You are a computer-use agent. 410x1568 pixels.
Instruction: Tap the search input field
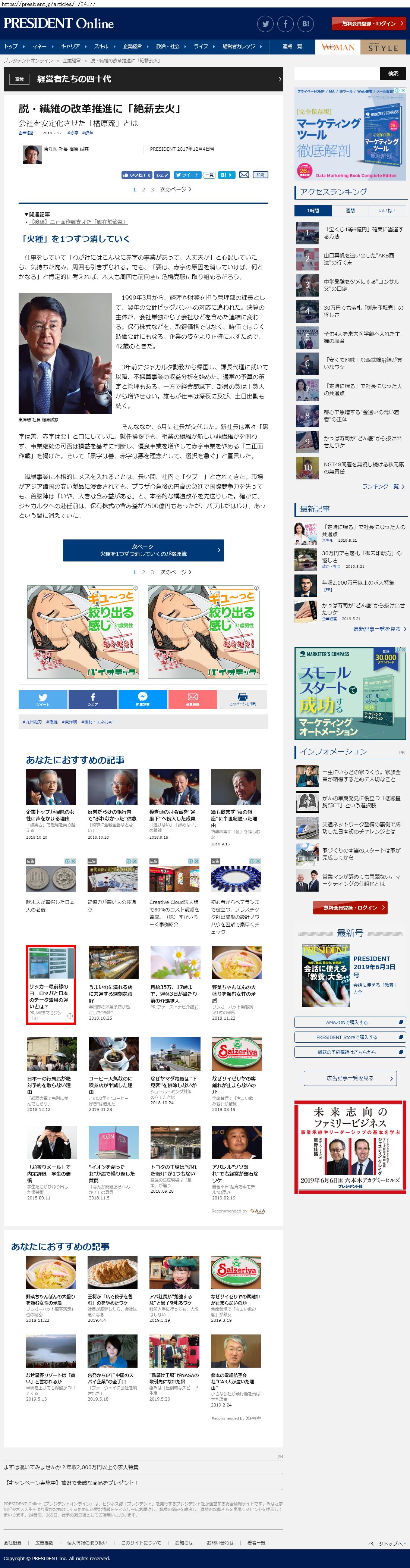click(337, 73)
